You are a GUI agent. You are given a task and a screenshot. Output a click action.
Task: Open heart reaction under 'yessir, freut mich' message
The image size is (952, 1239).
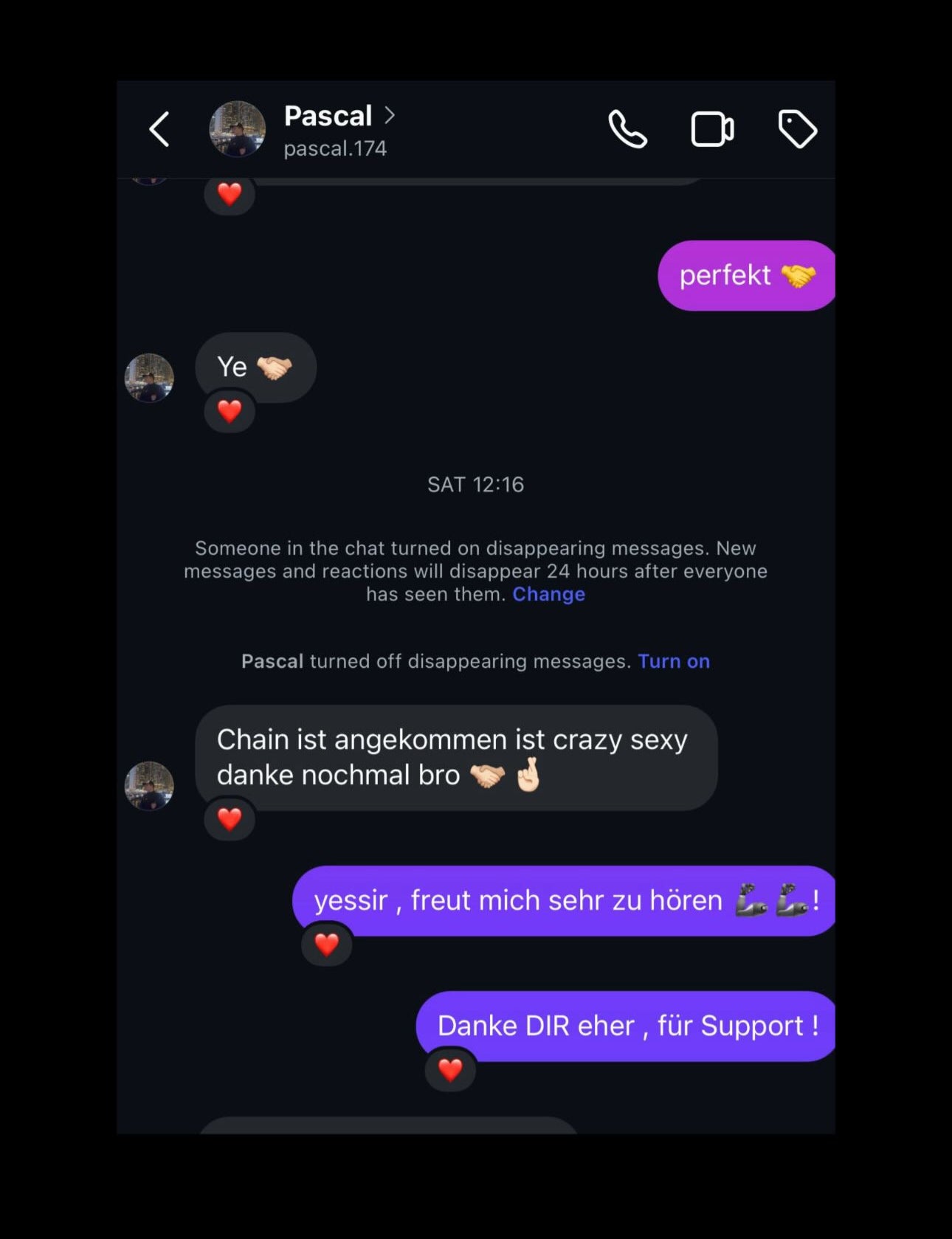tap(327, 944)
